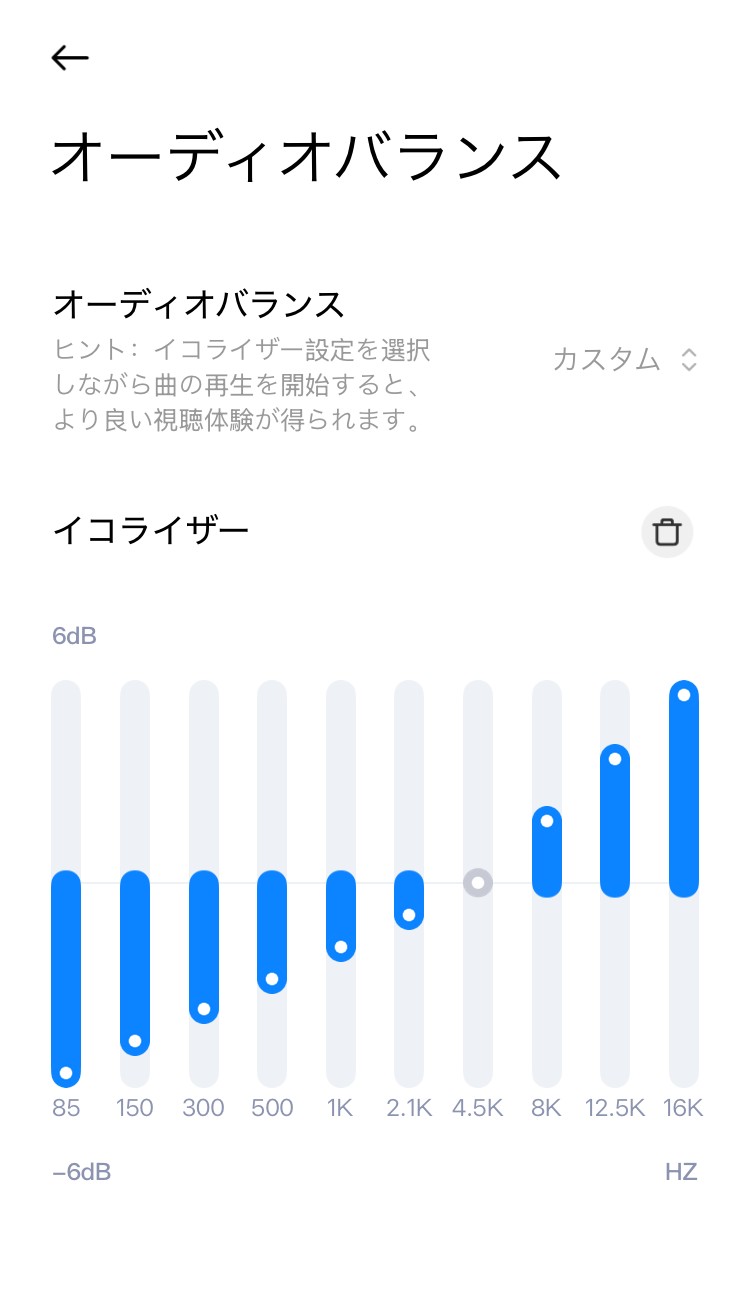Tap the 150 Hz equalizer slider knob
This screenshot has width=750, height=1299.
pyautogui.click(x=134, y=1042)
